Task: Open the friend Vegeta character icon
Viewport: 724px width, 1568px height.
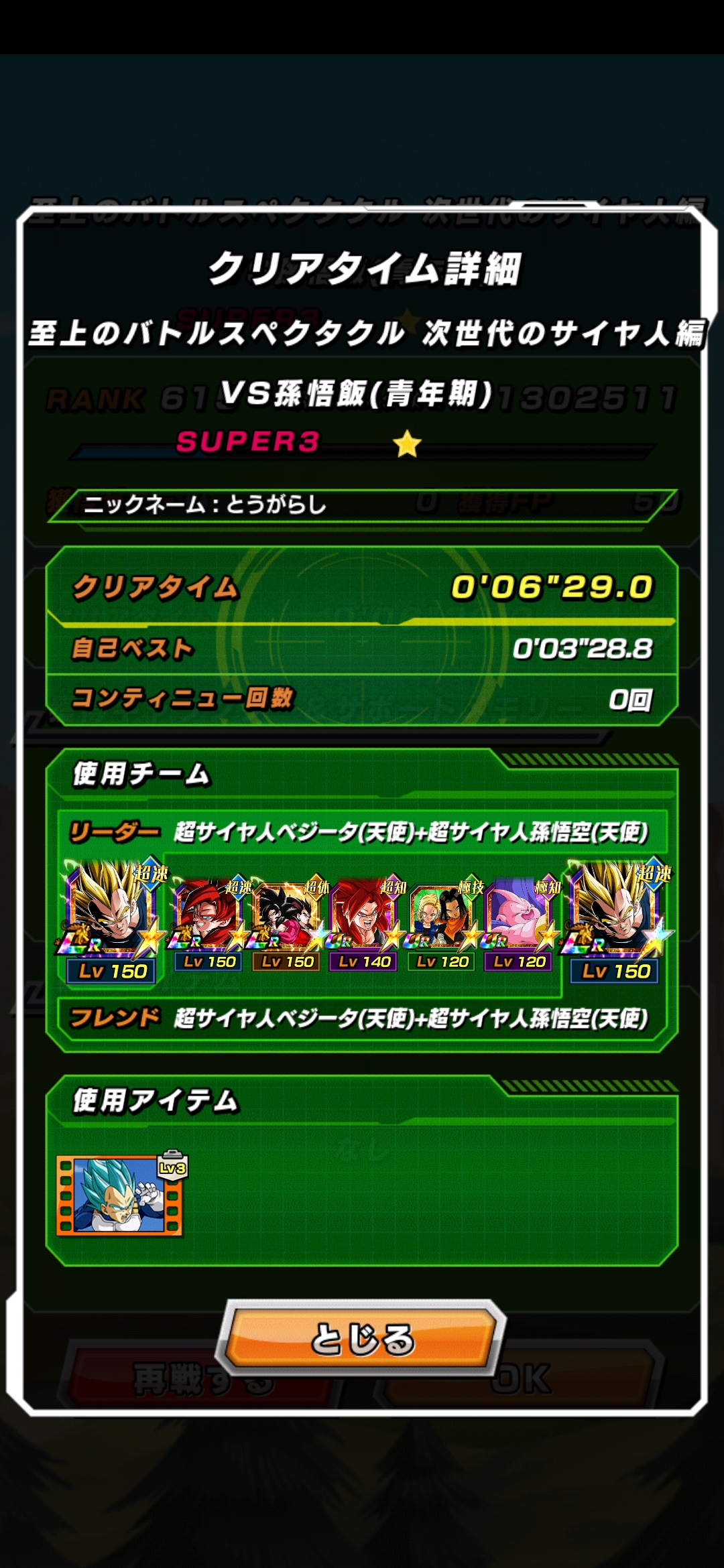Action: pyautogui.click(x=615, y=921)
